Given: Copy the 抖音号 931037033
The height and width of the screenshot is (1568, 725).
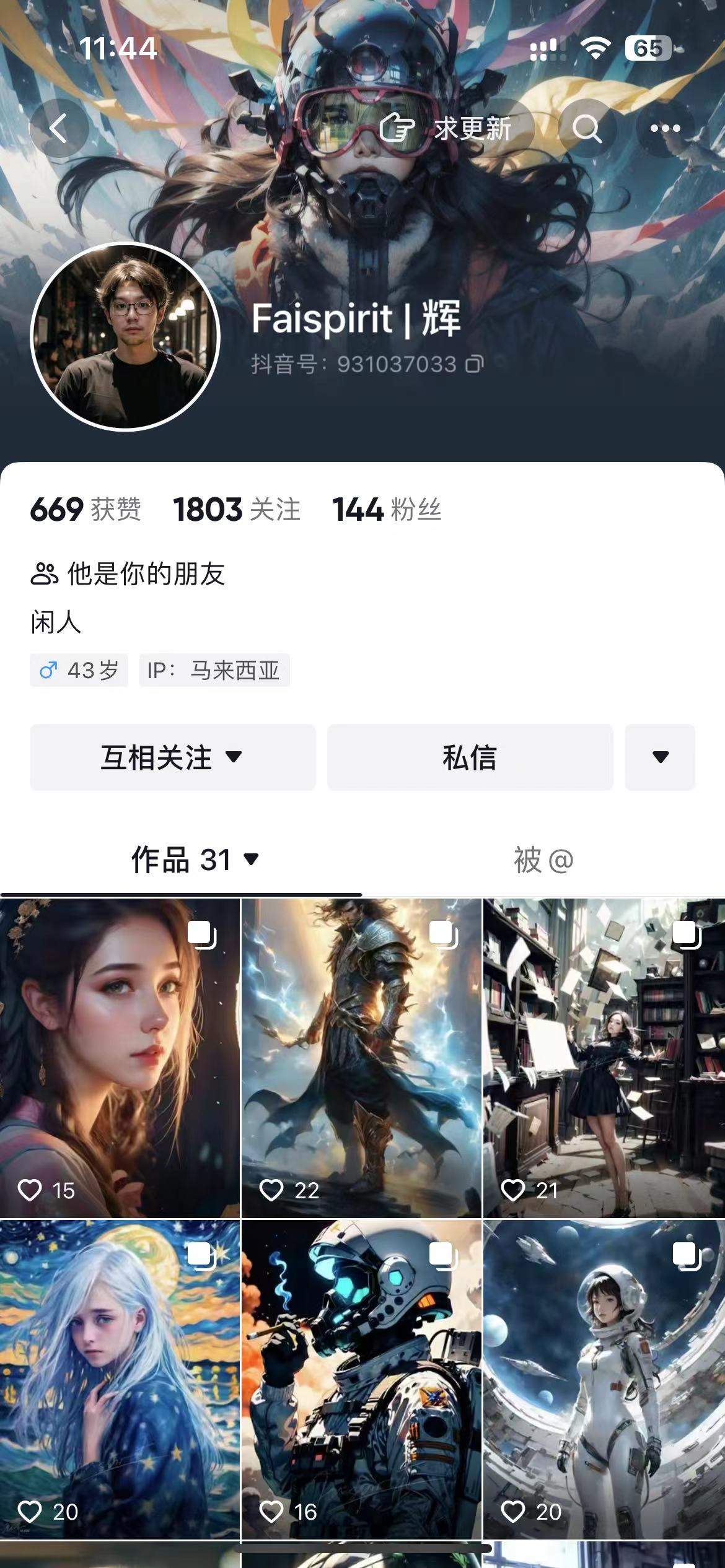Looking at the screenshot, I should point(475,364).
